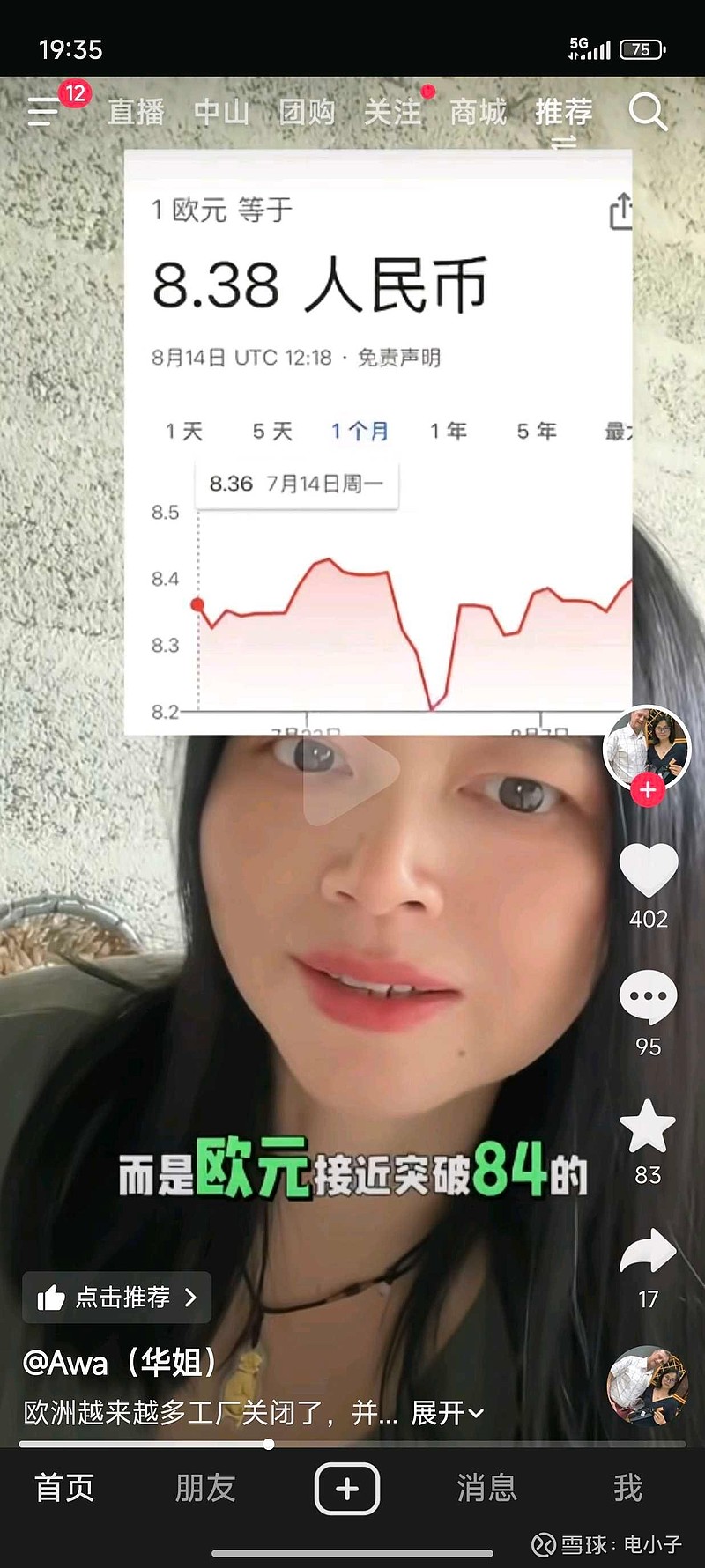Open the 商城 tab

(x=479, y=112)
